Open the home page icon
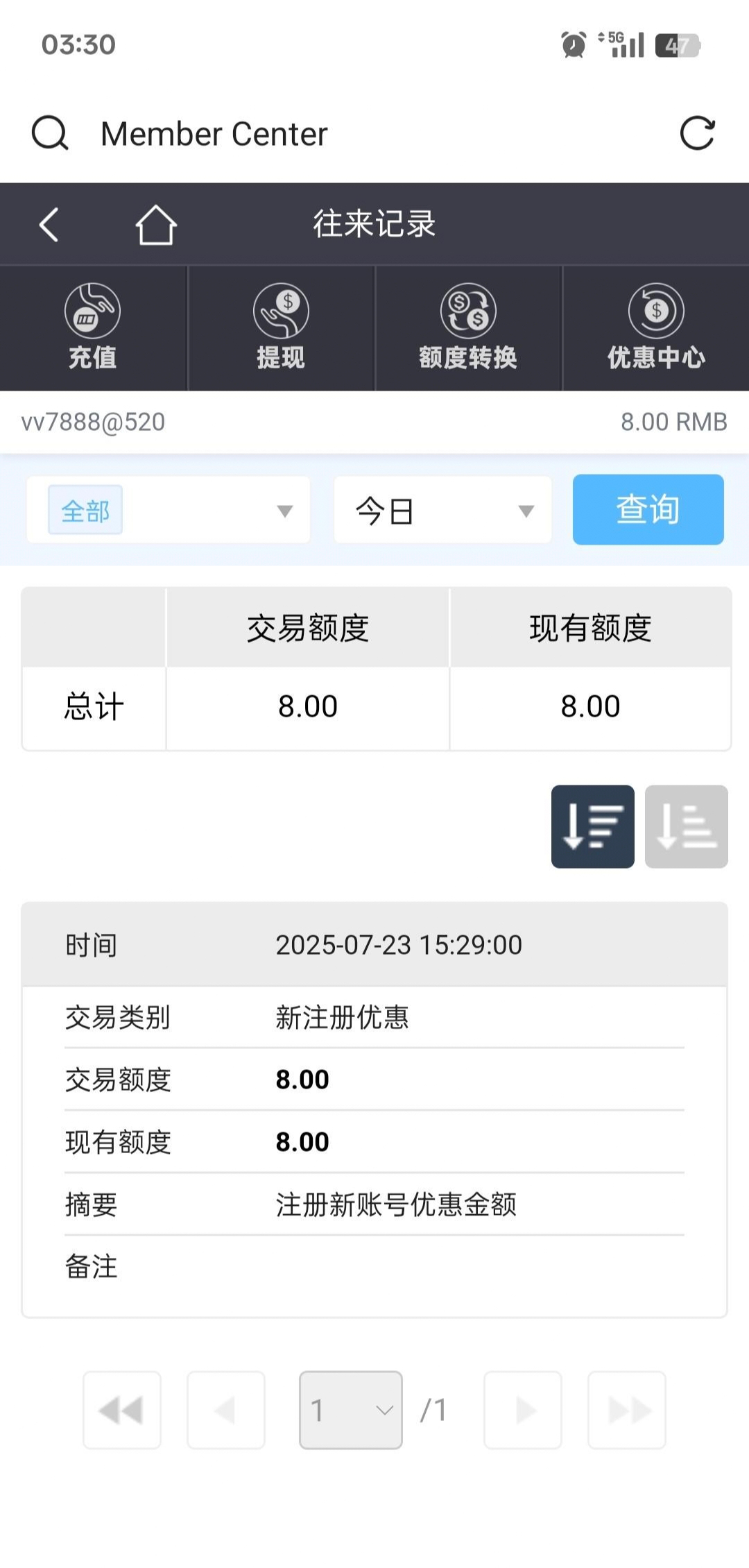 [156, 225]
